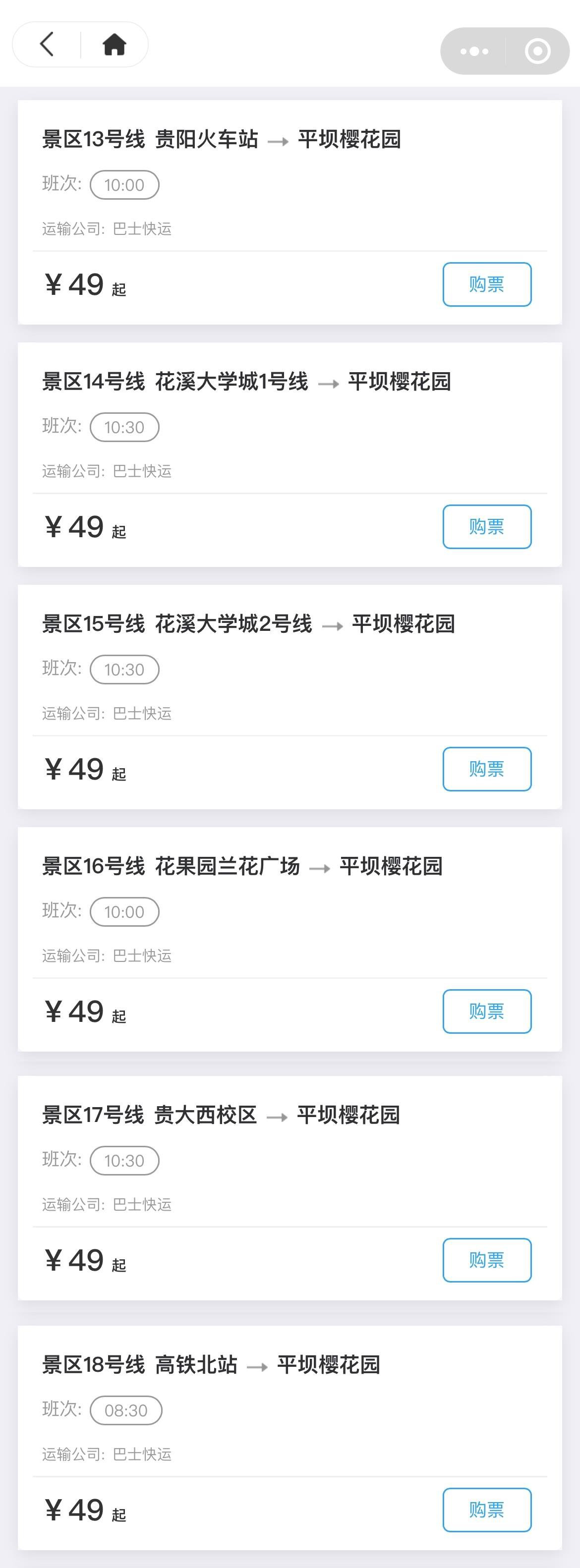
Task: Select the 10:30 departure for 景区17号线
Action: (124, 1161)
